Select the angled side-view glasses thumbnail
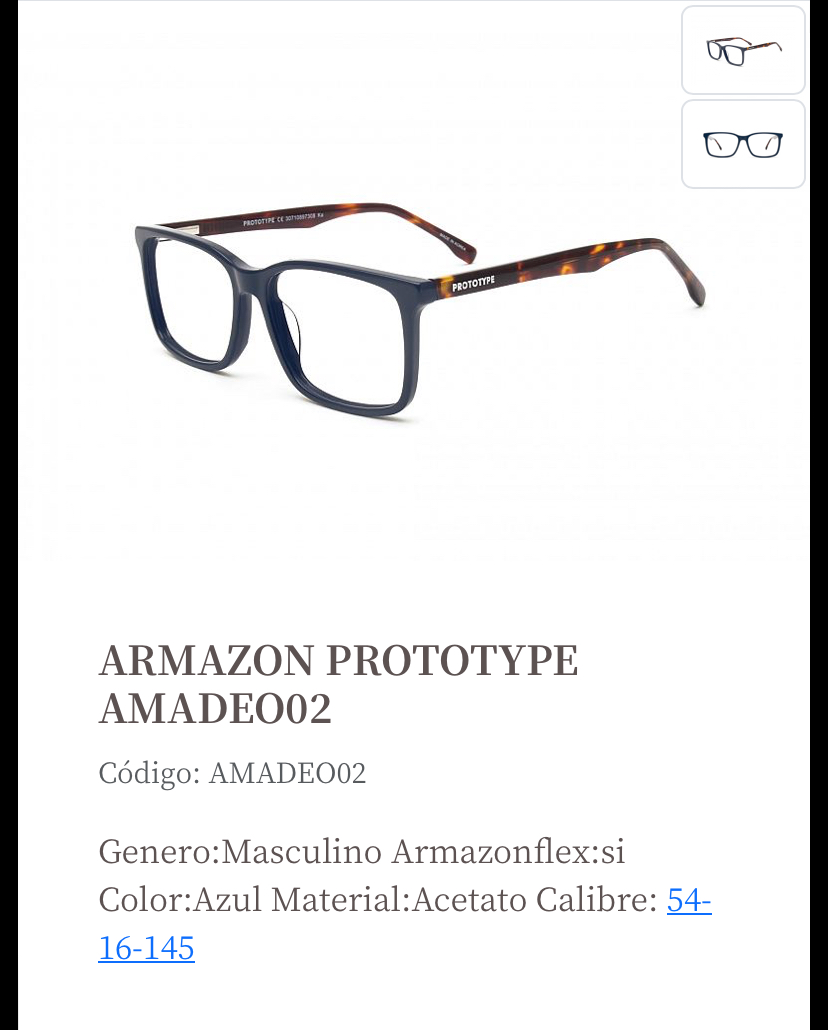 (x=743, y=50)
